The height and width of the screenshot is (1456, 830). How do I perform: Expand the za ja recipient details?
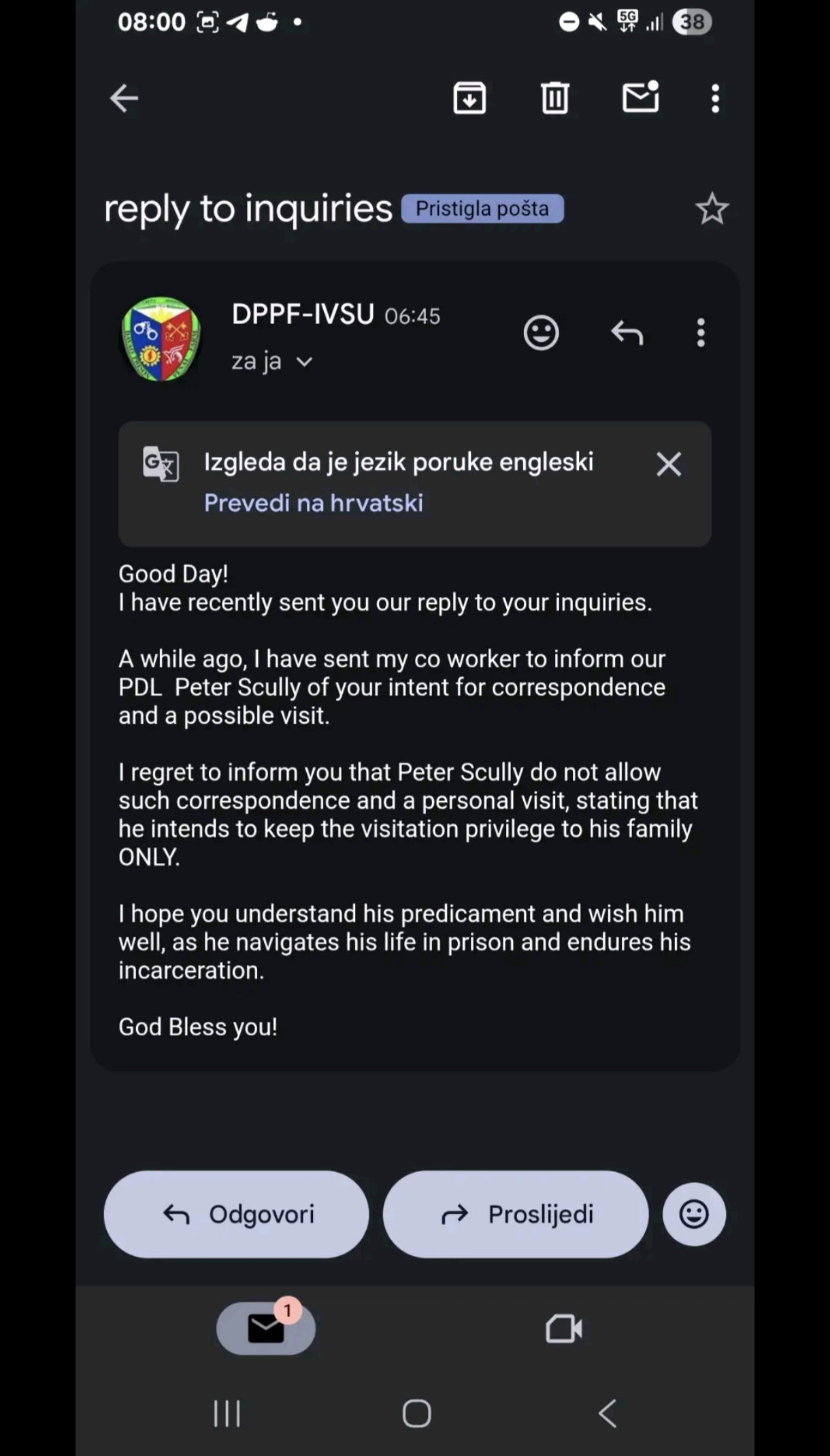(271, 361)
